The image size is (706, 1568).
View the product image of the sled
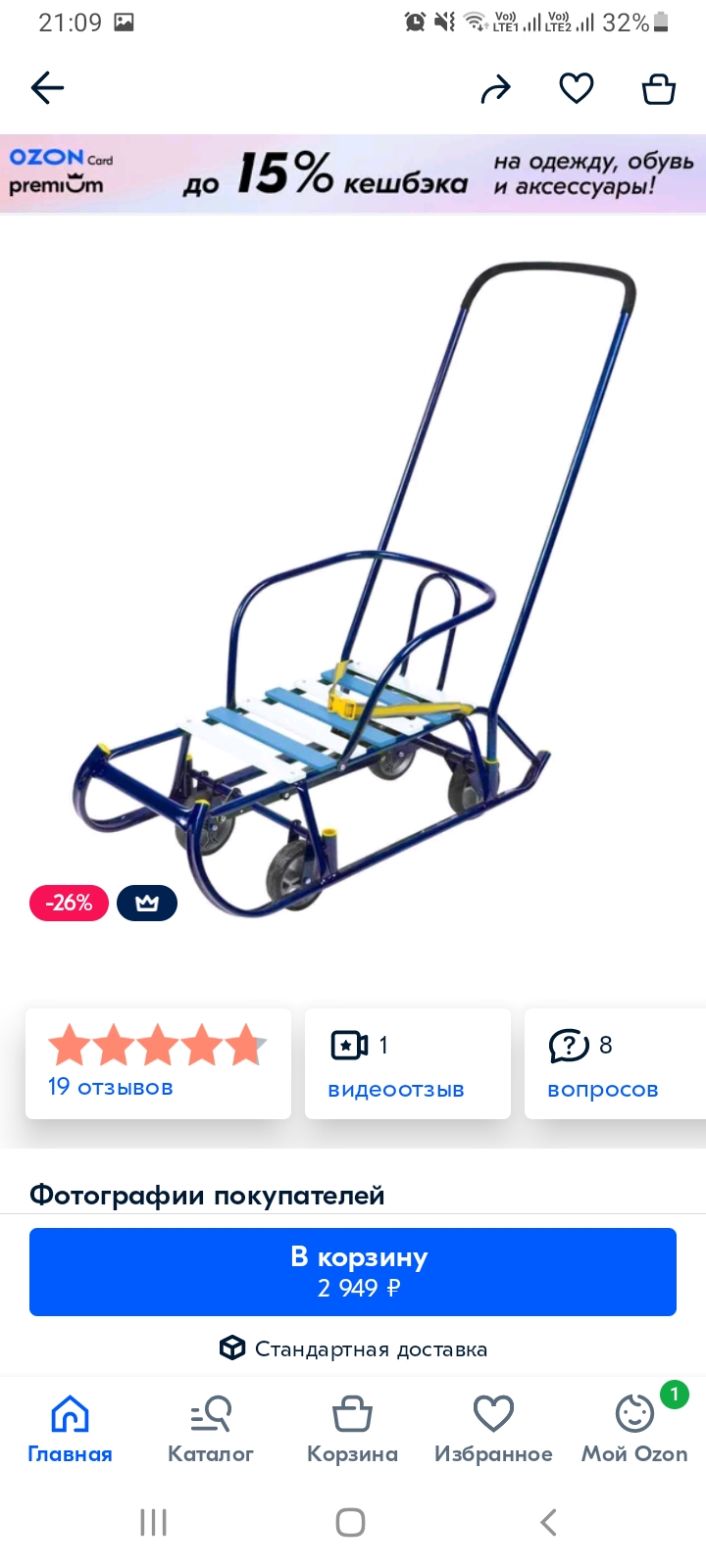click(355, 588)
